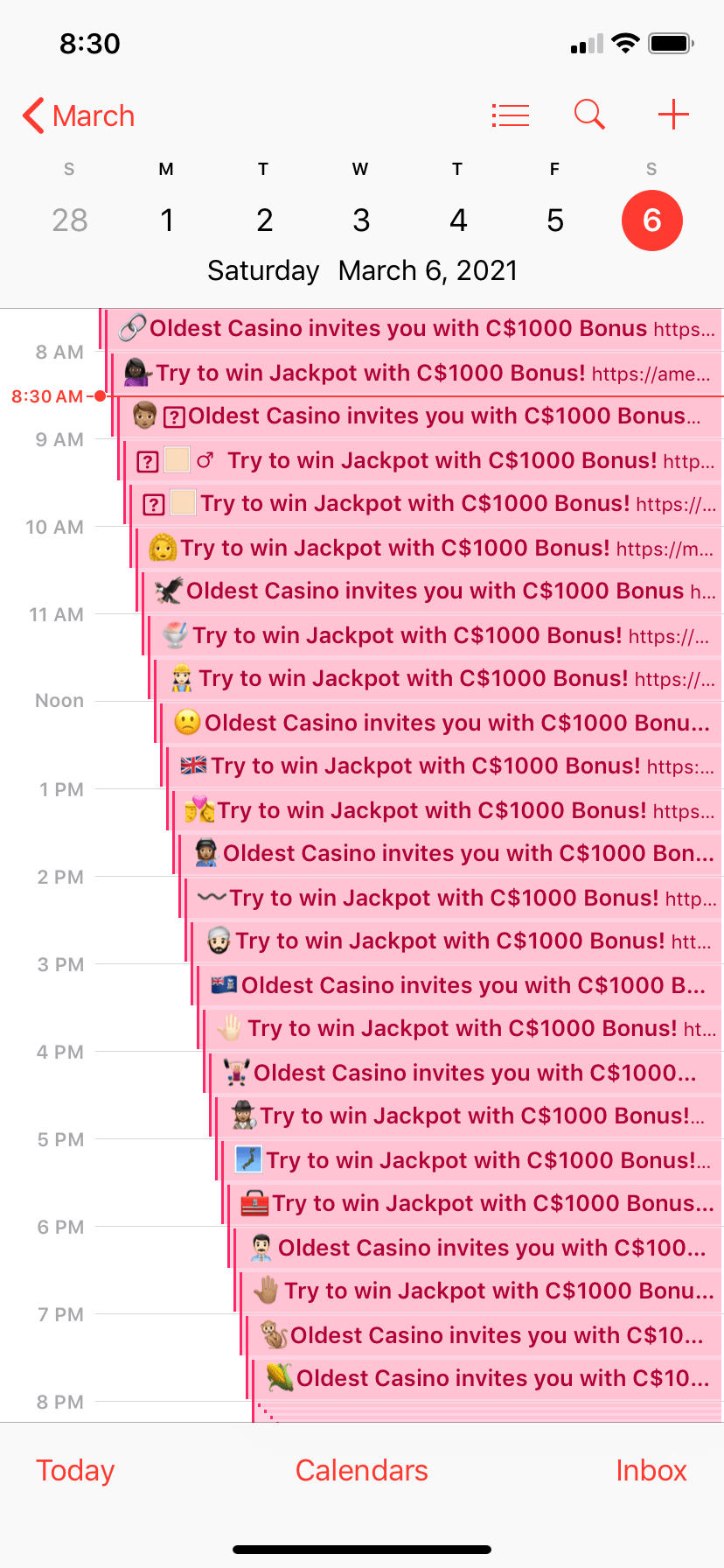Select Wednesday the 3rd
The width and height of the screenshot is (724, 1568).
[x=361, y=220]
